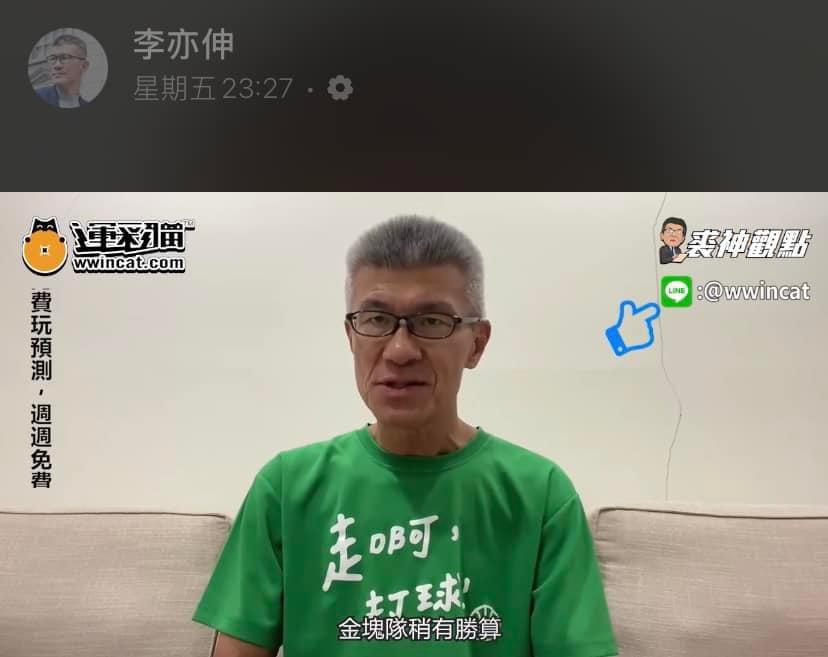Open the post timestamp 星期五 23:27
The height and width of the screenshot is (657, 828).
pyautogui.click(x=213, y=89)
